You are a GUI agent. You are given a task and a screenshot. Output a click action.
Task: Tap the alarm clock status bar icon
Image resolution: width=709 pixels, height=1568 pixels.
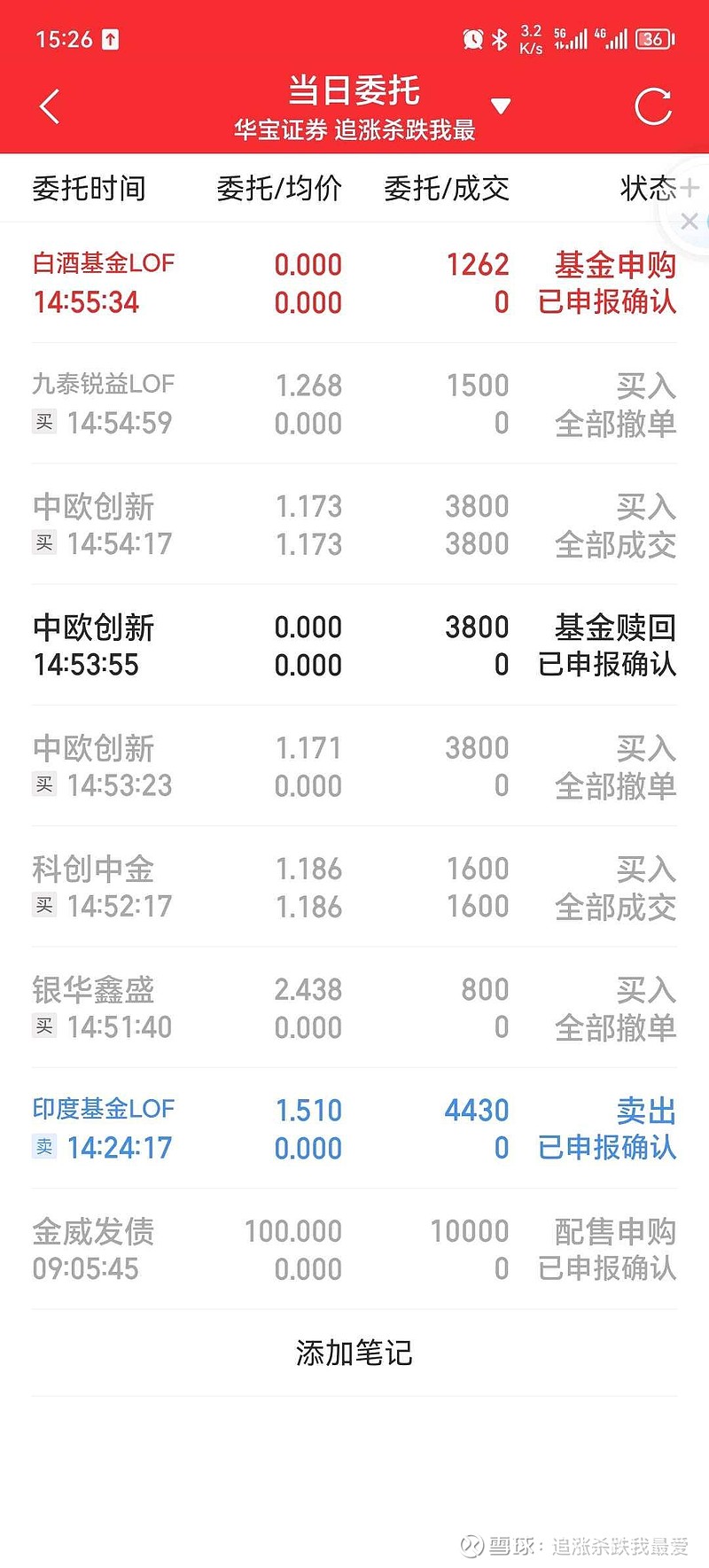(472, 39)
